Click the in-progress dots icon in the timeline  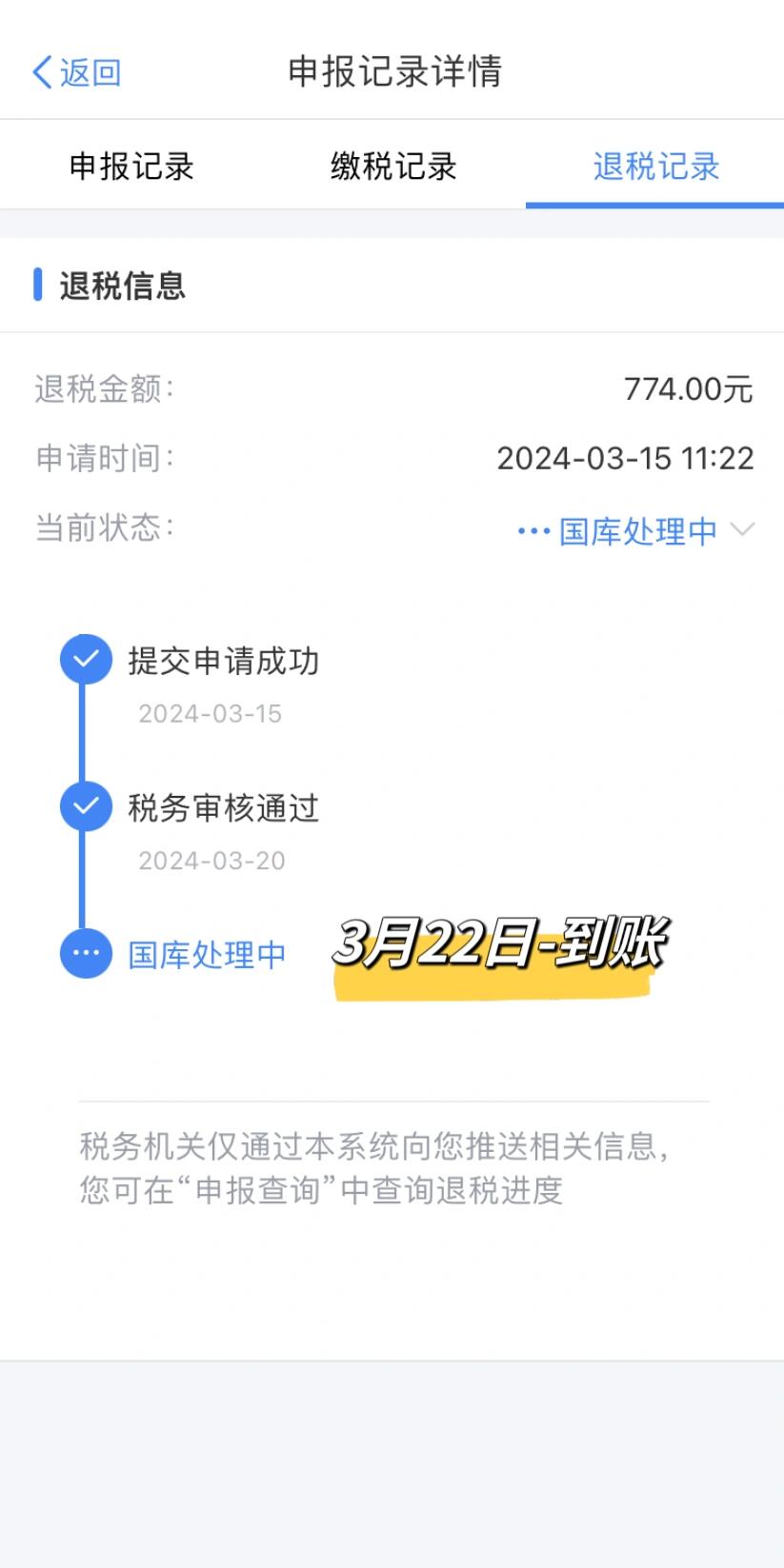[x=85, y=952]
